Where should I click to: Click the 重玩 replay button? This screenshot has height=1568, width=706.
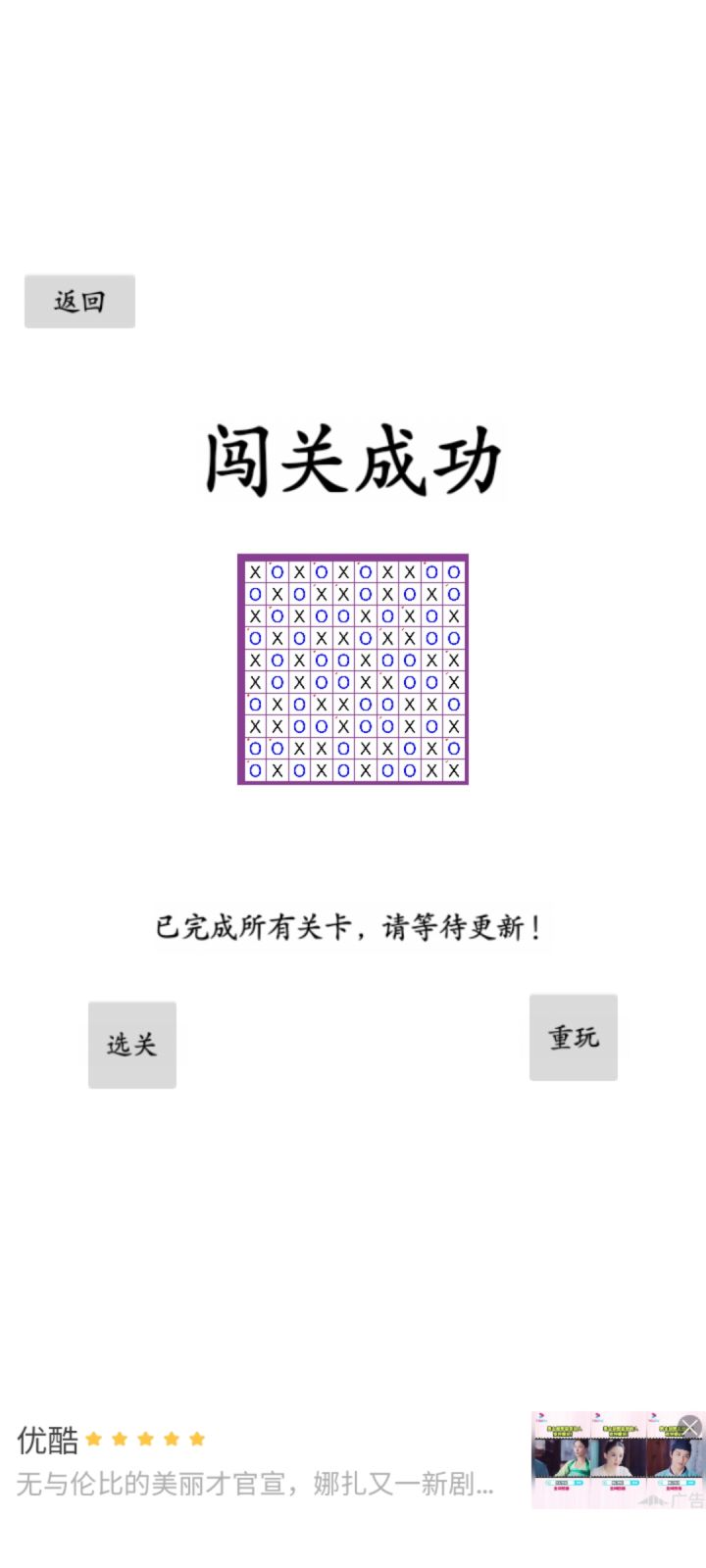(x=573, y=1036)
